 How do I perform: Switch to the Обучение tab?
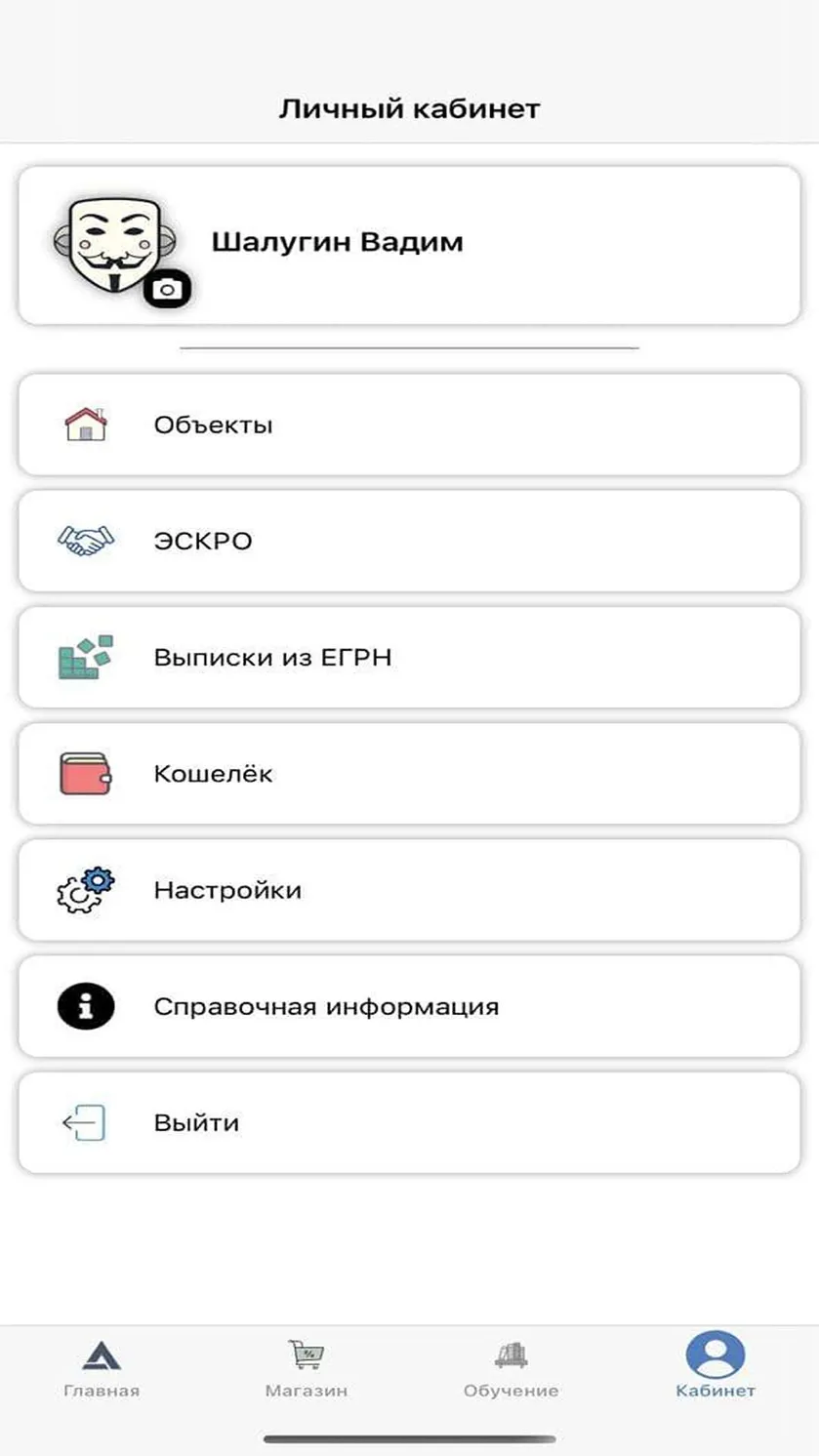click(512, 1368)
